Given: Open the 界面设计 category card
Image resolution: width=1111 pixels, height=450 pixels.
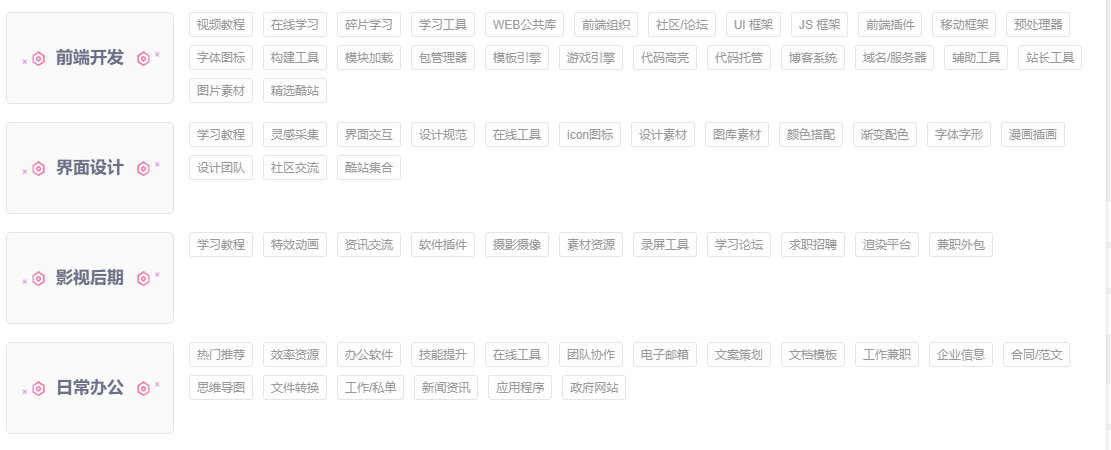Looking at the screenshot, I should pyautogui.click(x=90, y=168).
